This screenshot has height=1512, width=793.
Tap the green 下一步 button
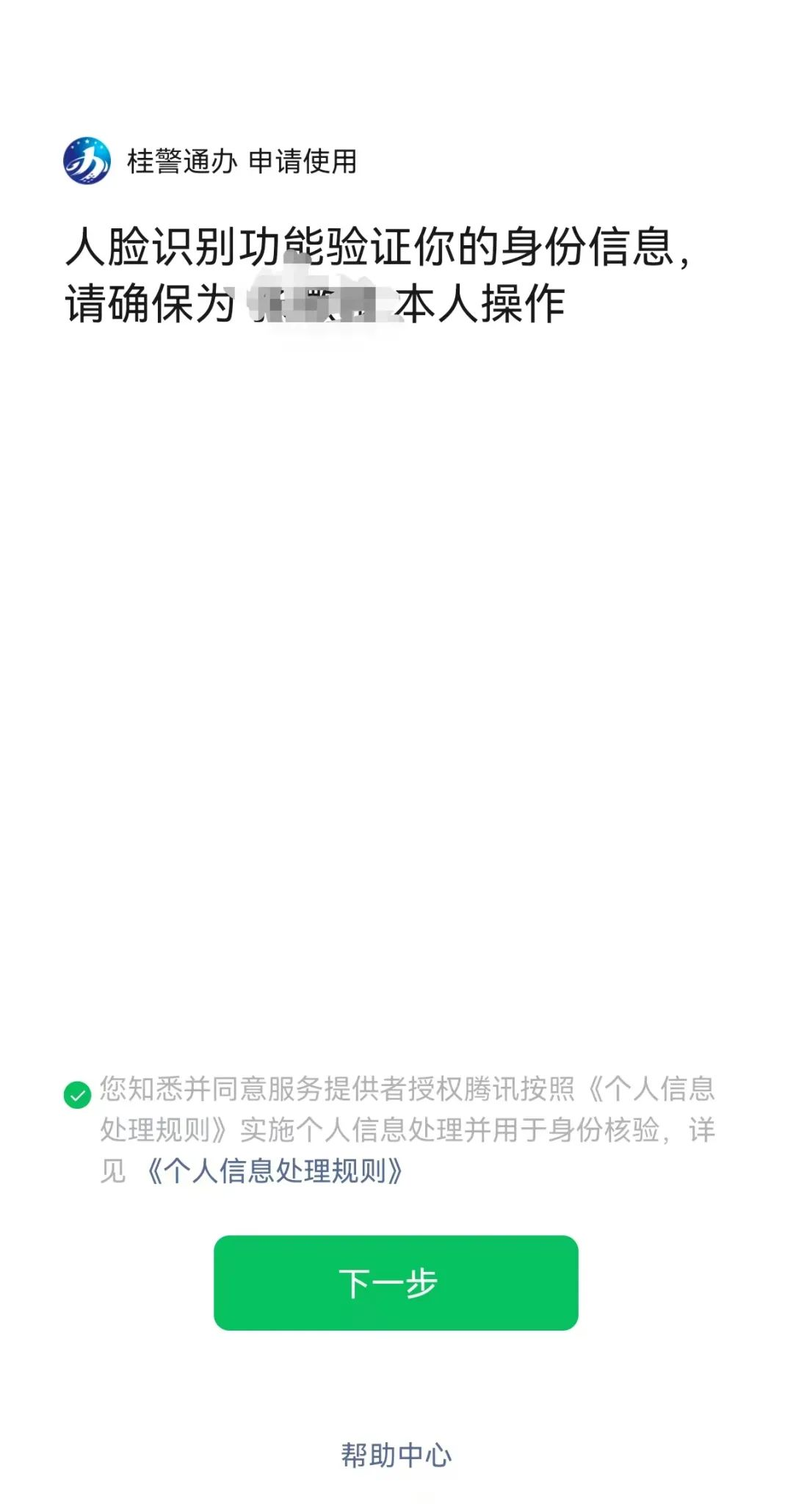tap(396, 1282)
